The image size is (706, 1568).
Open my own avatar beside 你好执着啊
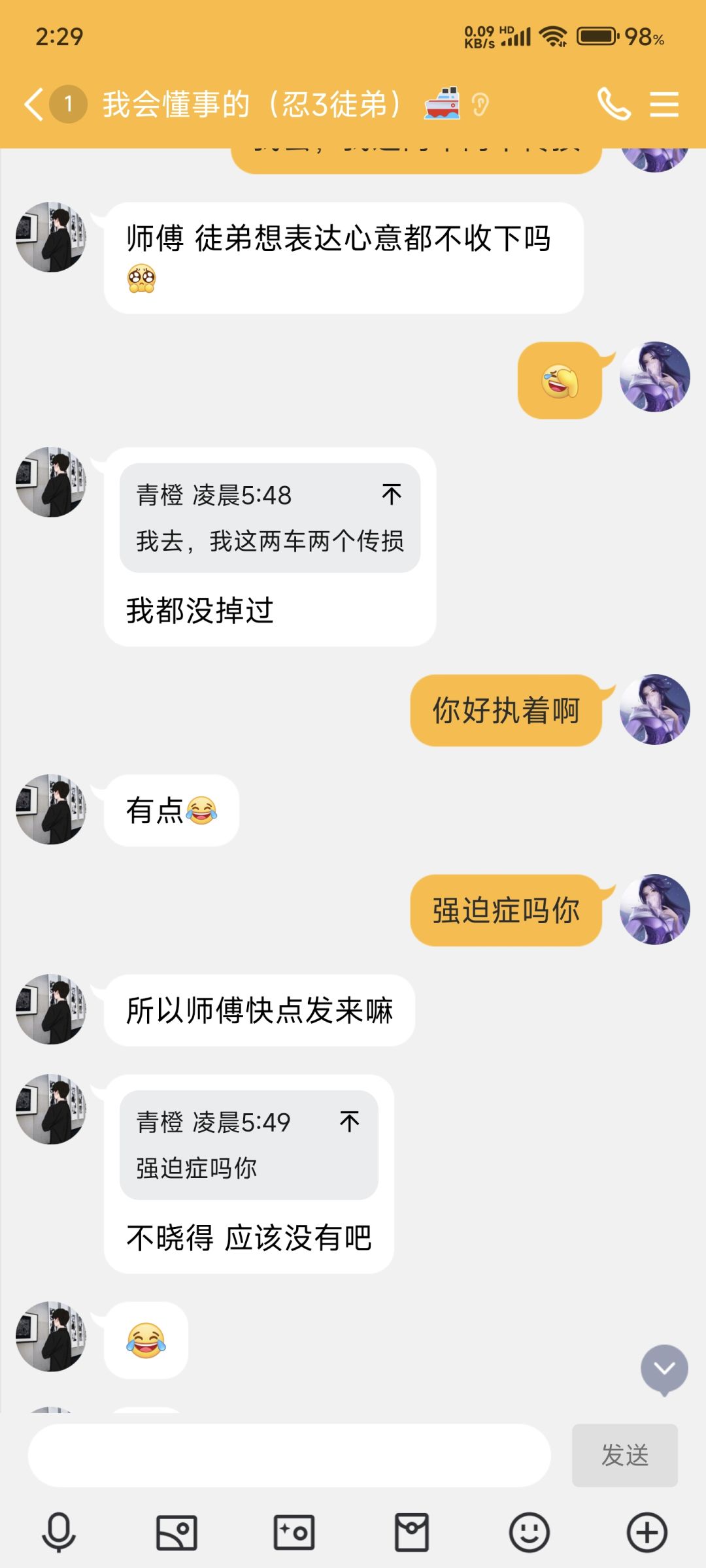[x=654, y=710]
